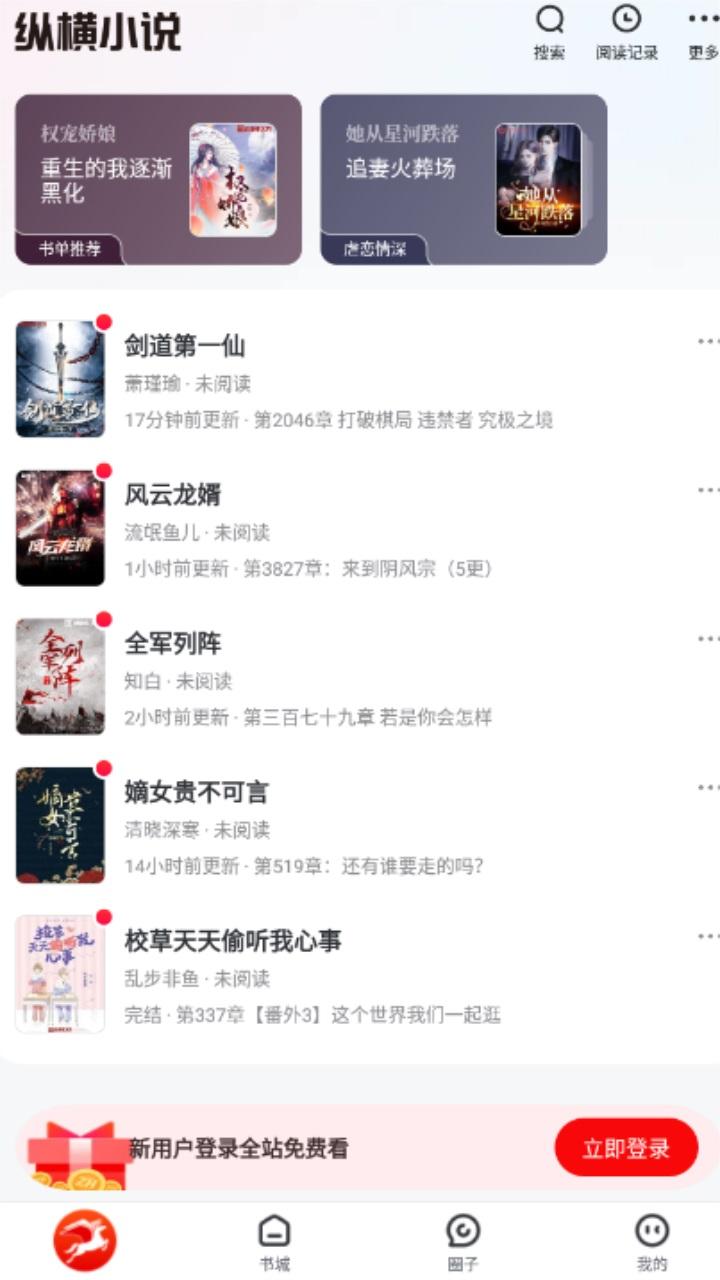Switch to the 书城 tab
This screenshot has height=1280, width=720.
point(275,1241)
